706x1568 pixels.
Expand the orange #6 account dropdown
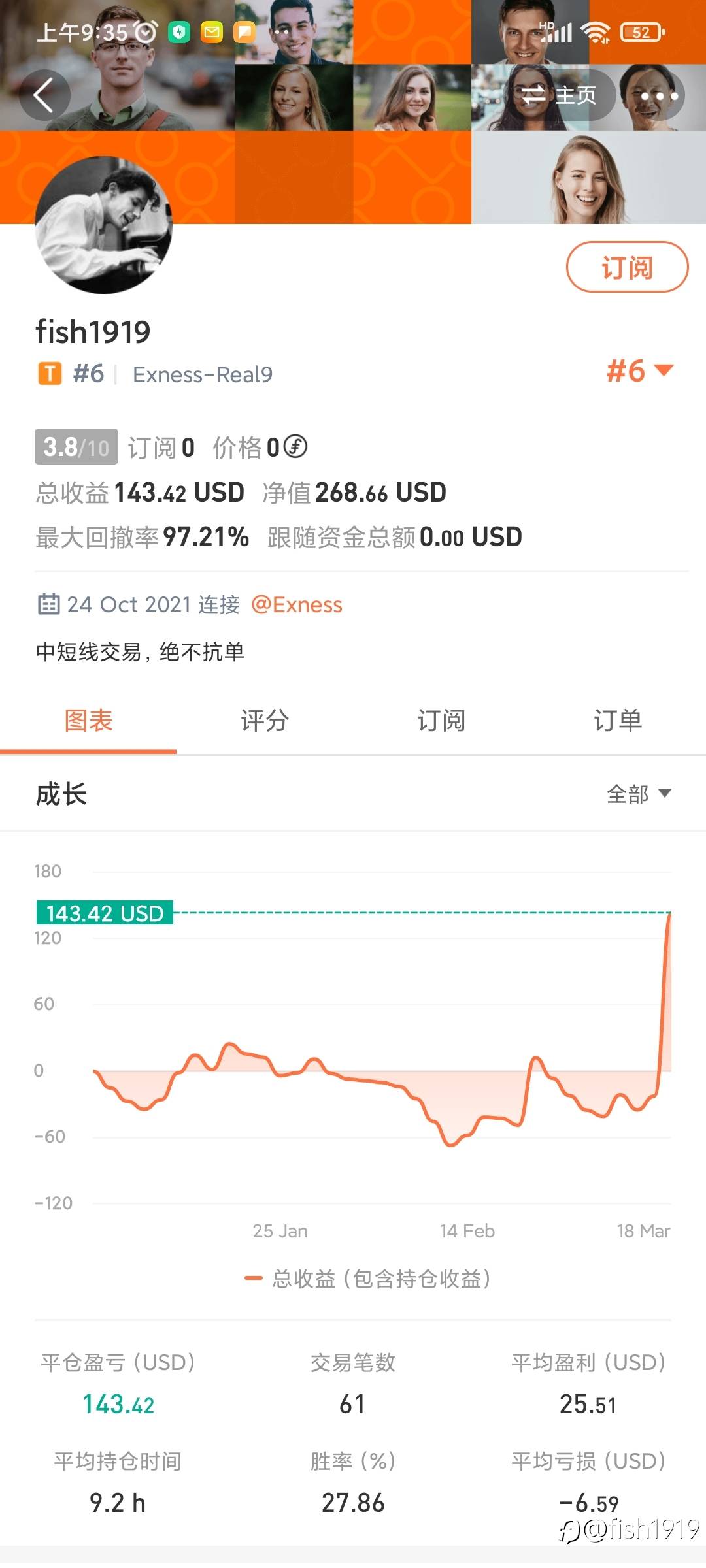click(640, 371)
